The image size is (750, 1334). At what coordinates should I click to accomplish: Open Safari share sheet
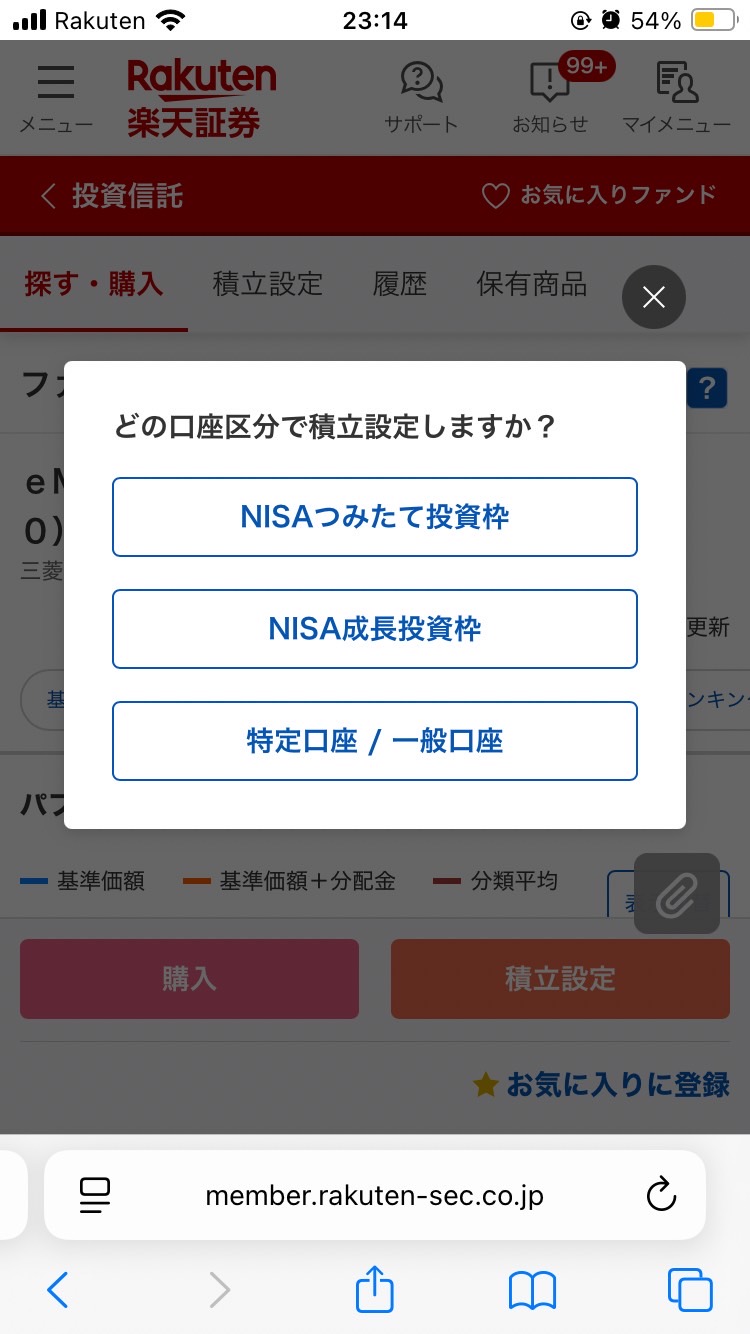375,1290
